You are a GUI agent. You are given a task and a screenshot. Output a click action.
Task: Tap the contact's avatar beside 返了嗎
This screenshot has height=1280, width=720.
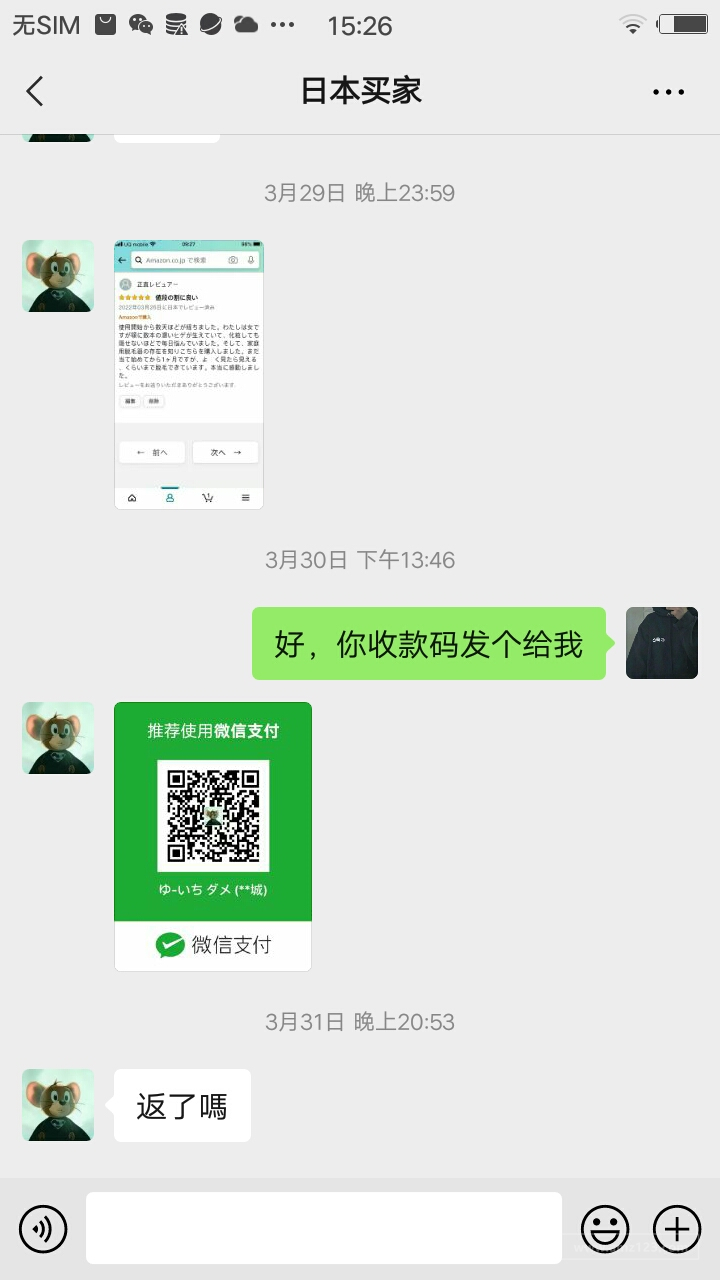[58, 1104]
